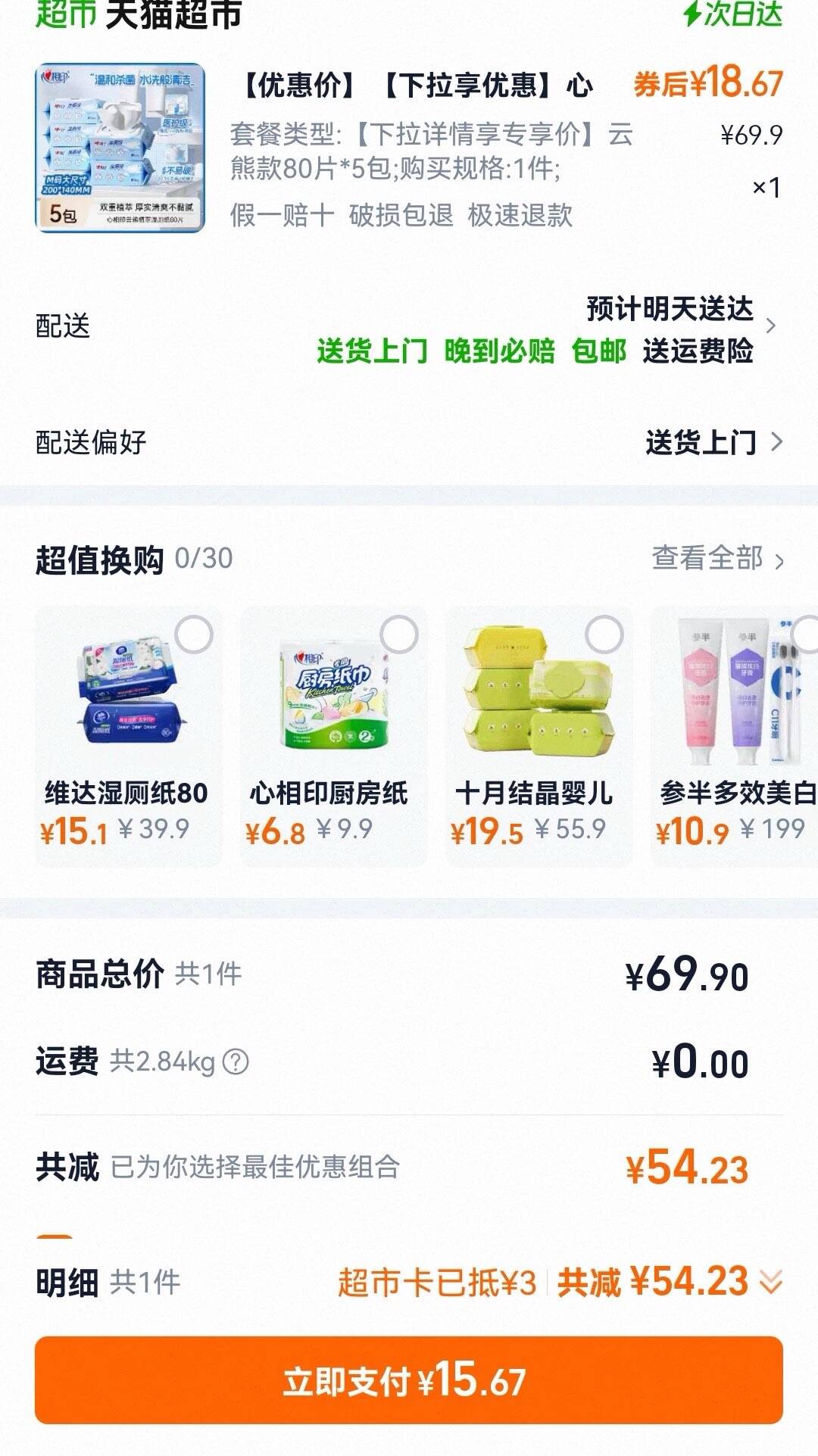Open 共减 ¥54.23 discount details row
The width and height of the screenshot is (818, 1456).
click(x=408, y=1167)
